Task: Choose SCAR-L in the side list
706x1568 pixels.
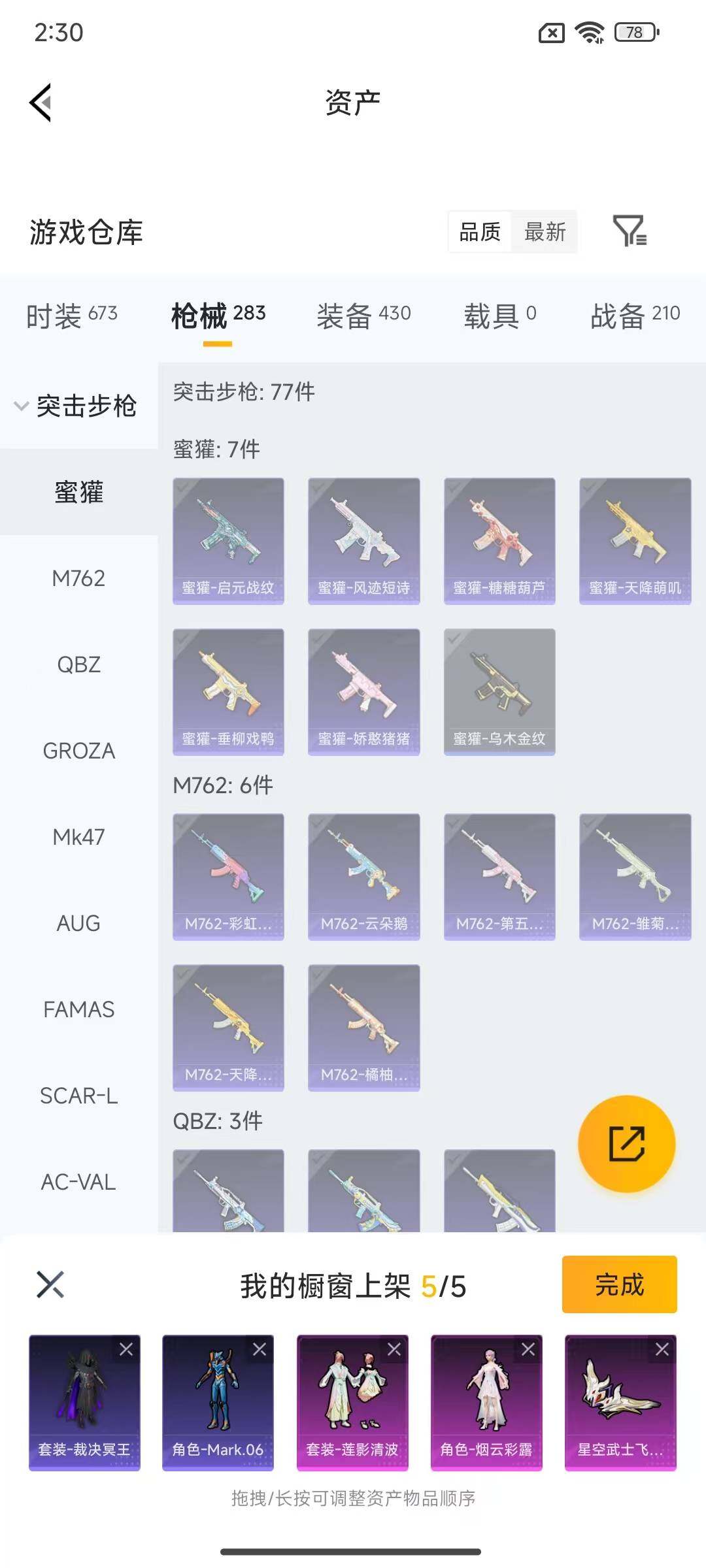Action: tap(78, 1096)
